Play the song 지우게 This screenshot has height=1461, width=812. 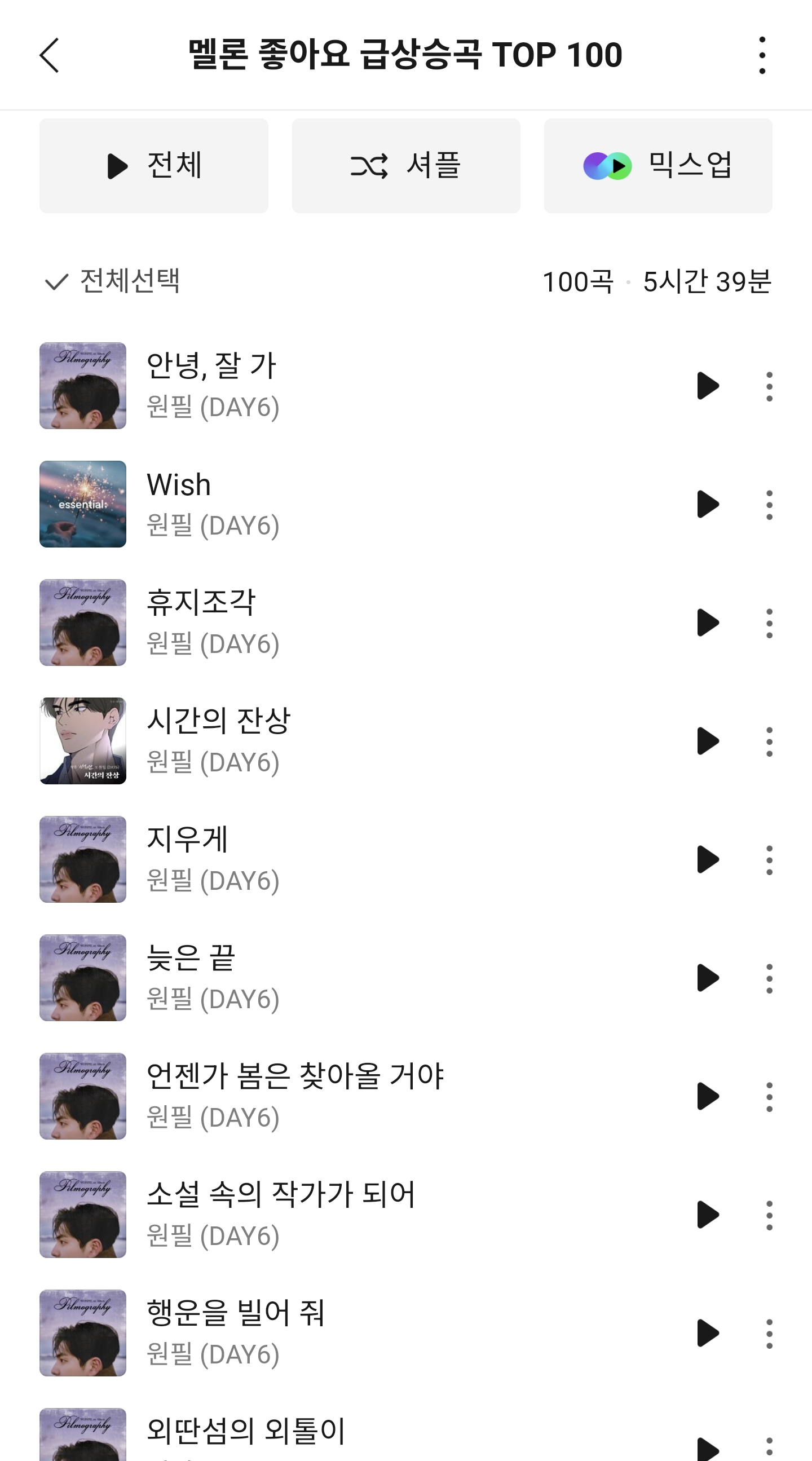tap(708, 859)
